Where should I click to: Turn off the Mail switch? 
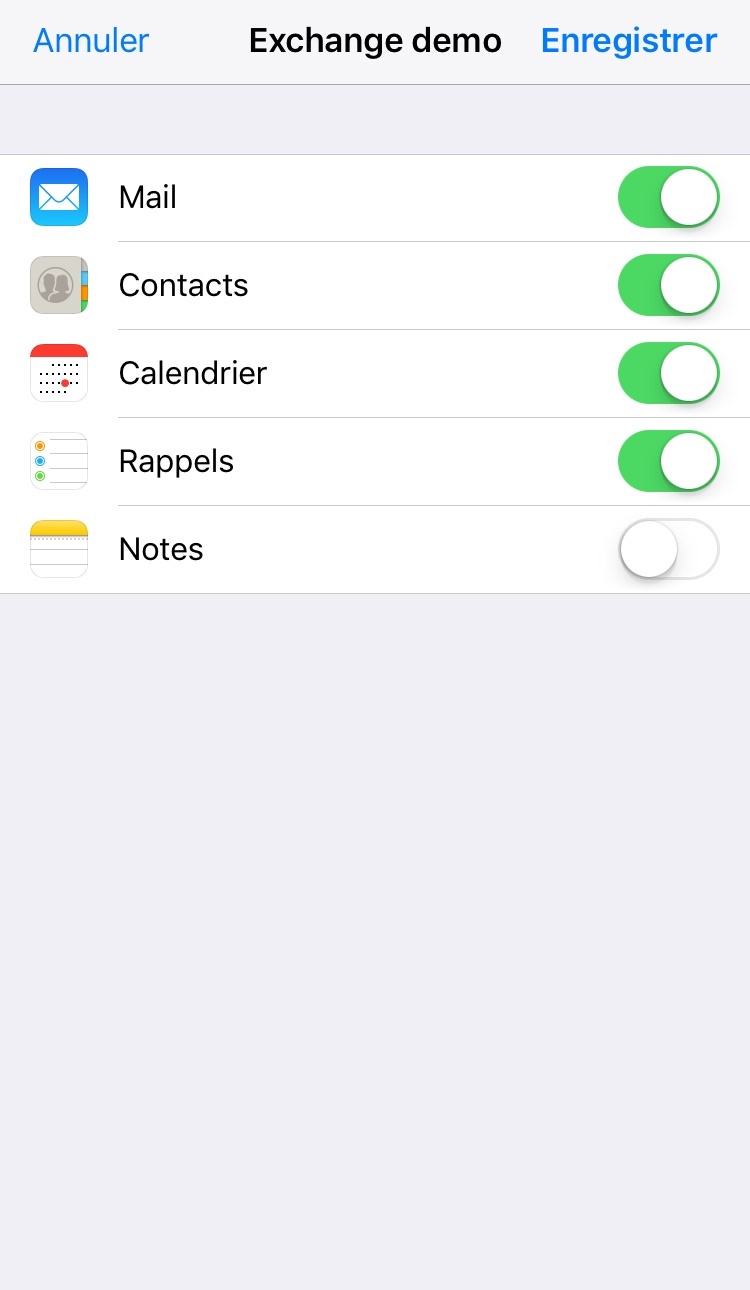tap(669, 197)
